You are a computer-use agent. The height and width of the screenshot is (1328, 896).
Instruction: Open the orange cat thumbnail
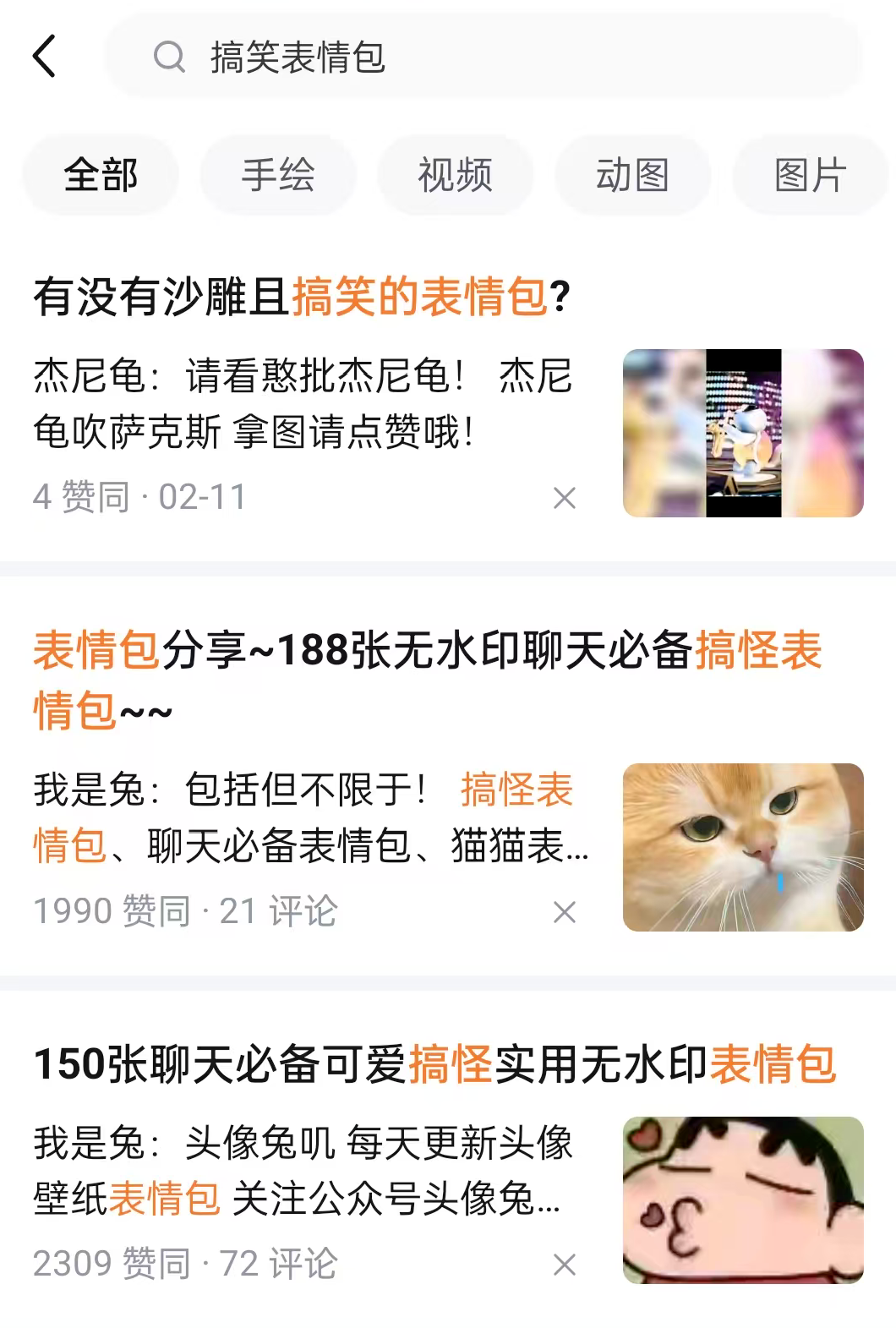[x=743, y=847]
